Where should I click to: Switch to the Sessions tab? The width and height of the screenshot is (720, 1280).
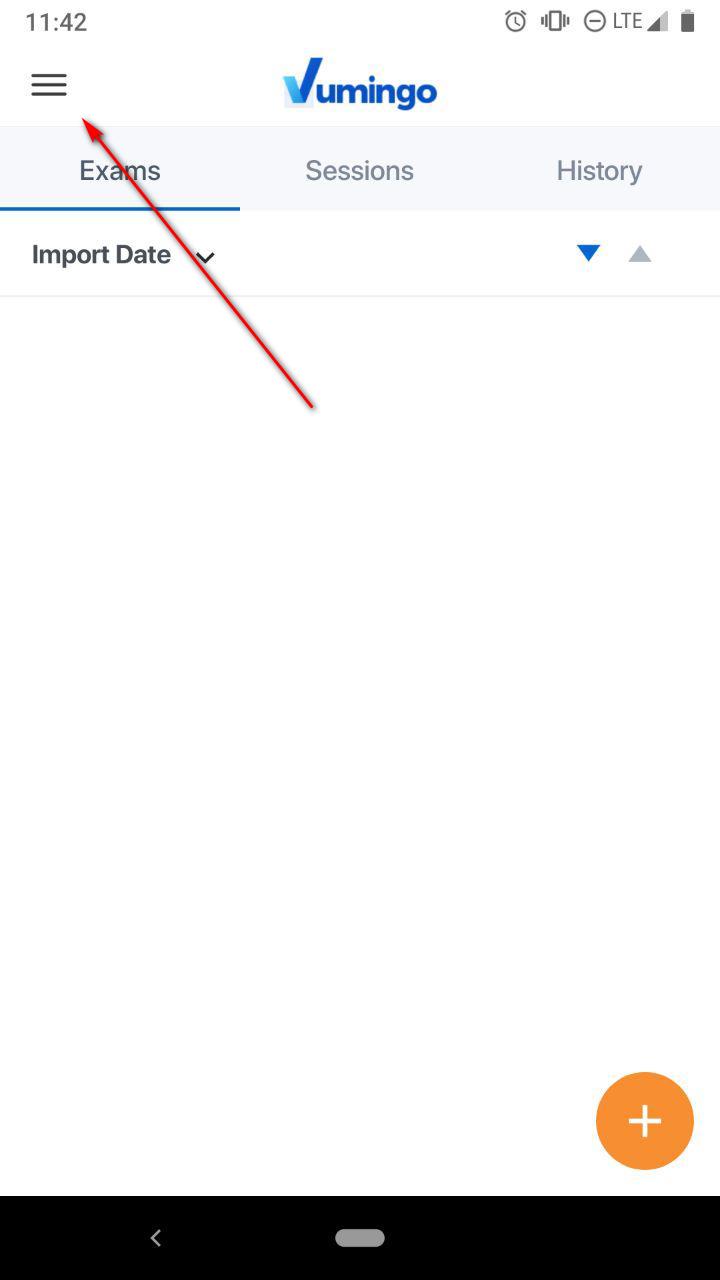coord(359,171)
